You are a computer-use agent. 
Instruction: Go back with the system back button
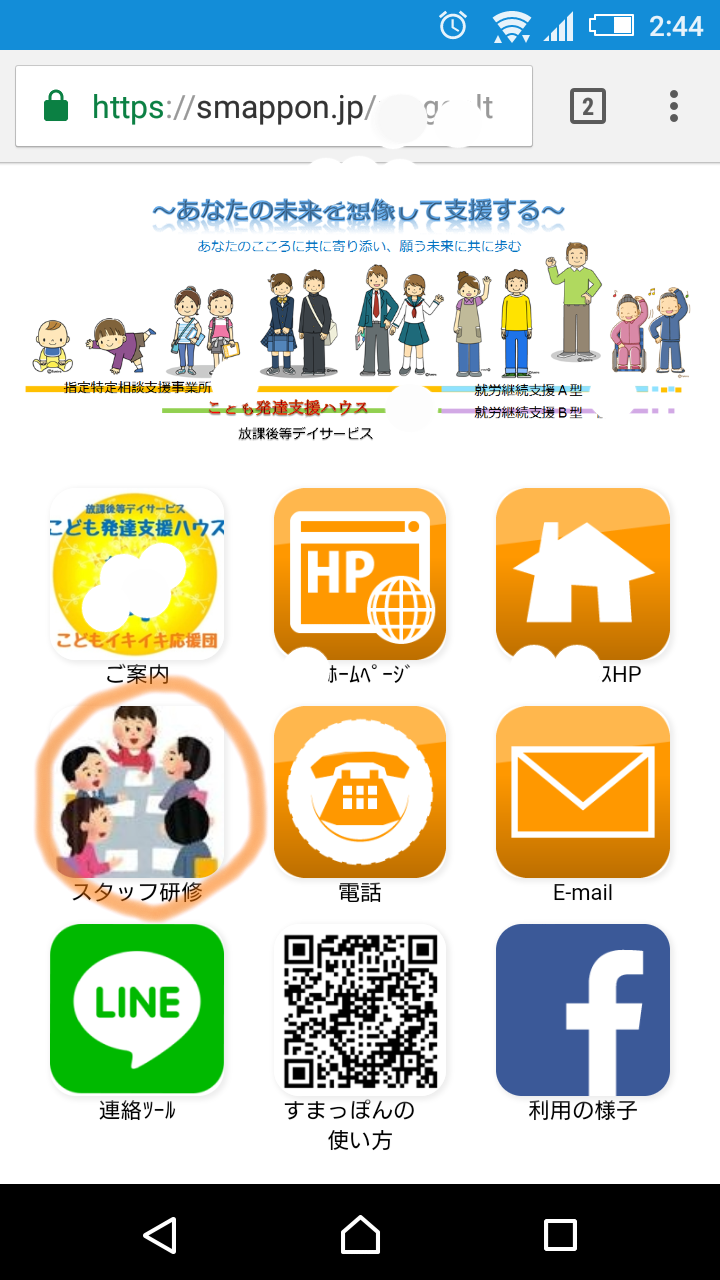pyautogui.click(x=160, y=1234)
